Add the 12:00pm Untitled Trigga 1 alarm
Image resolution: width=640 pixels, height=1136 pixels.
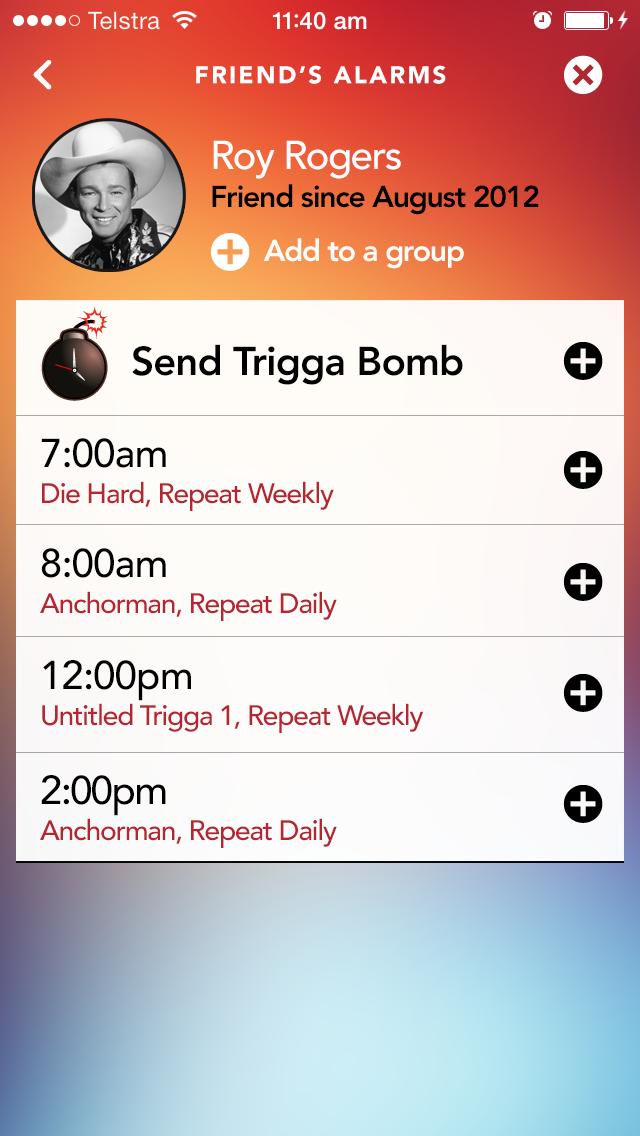coord(583,692)
